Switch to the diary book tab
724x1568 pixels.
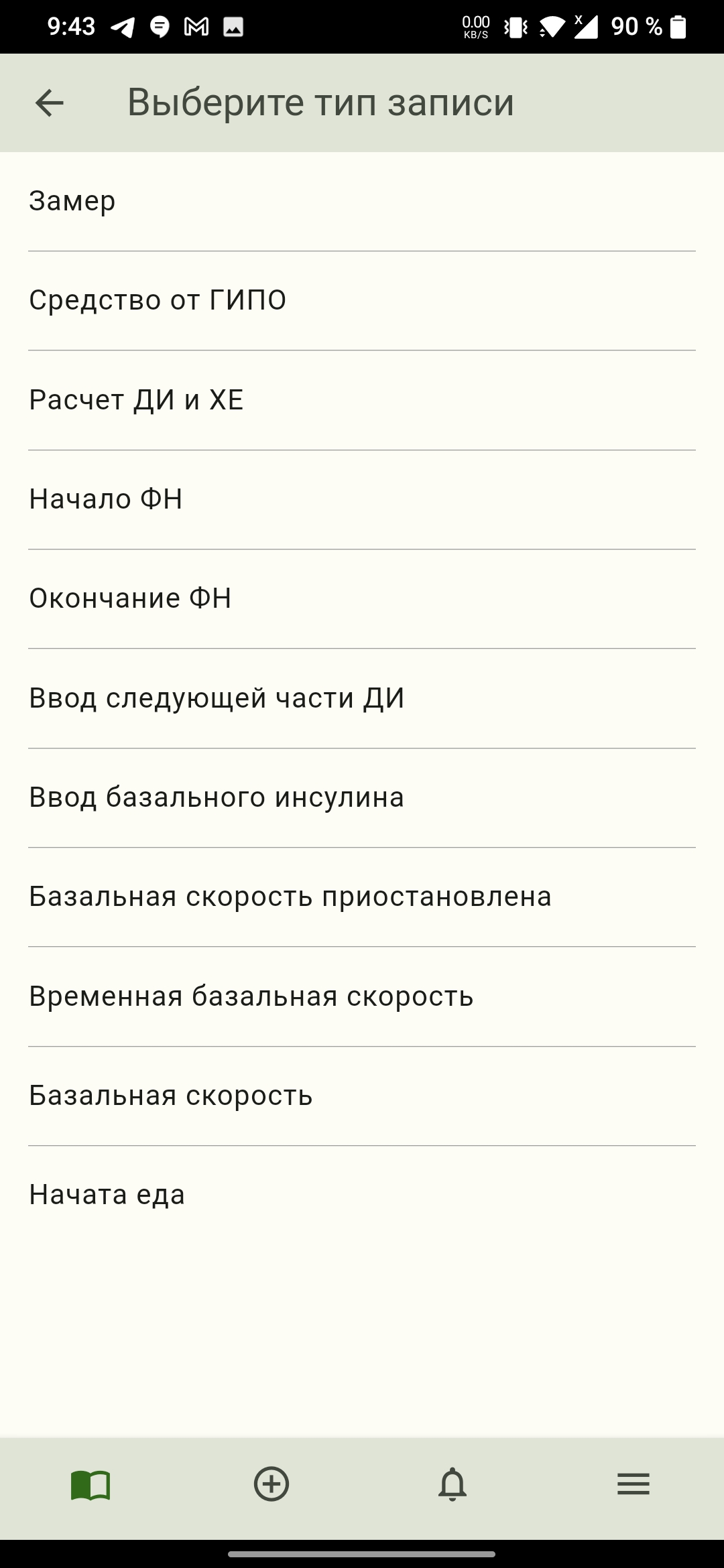[x=90, y=1484]
